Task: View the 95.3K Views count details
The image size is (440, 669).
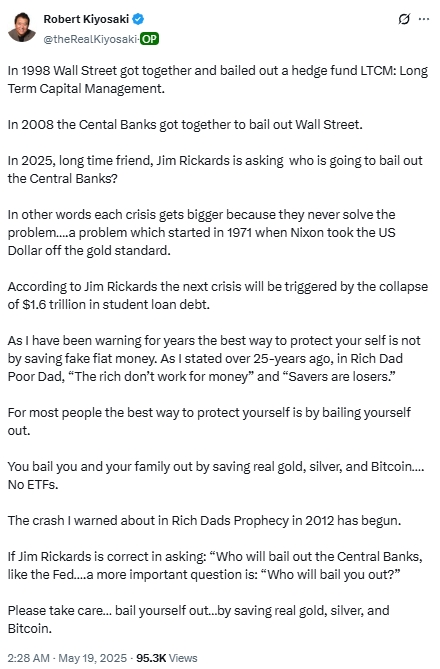Action: (x=167, y=658)
